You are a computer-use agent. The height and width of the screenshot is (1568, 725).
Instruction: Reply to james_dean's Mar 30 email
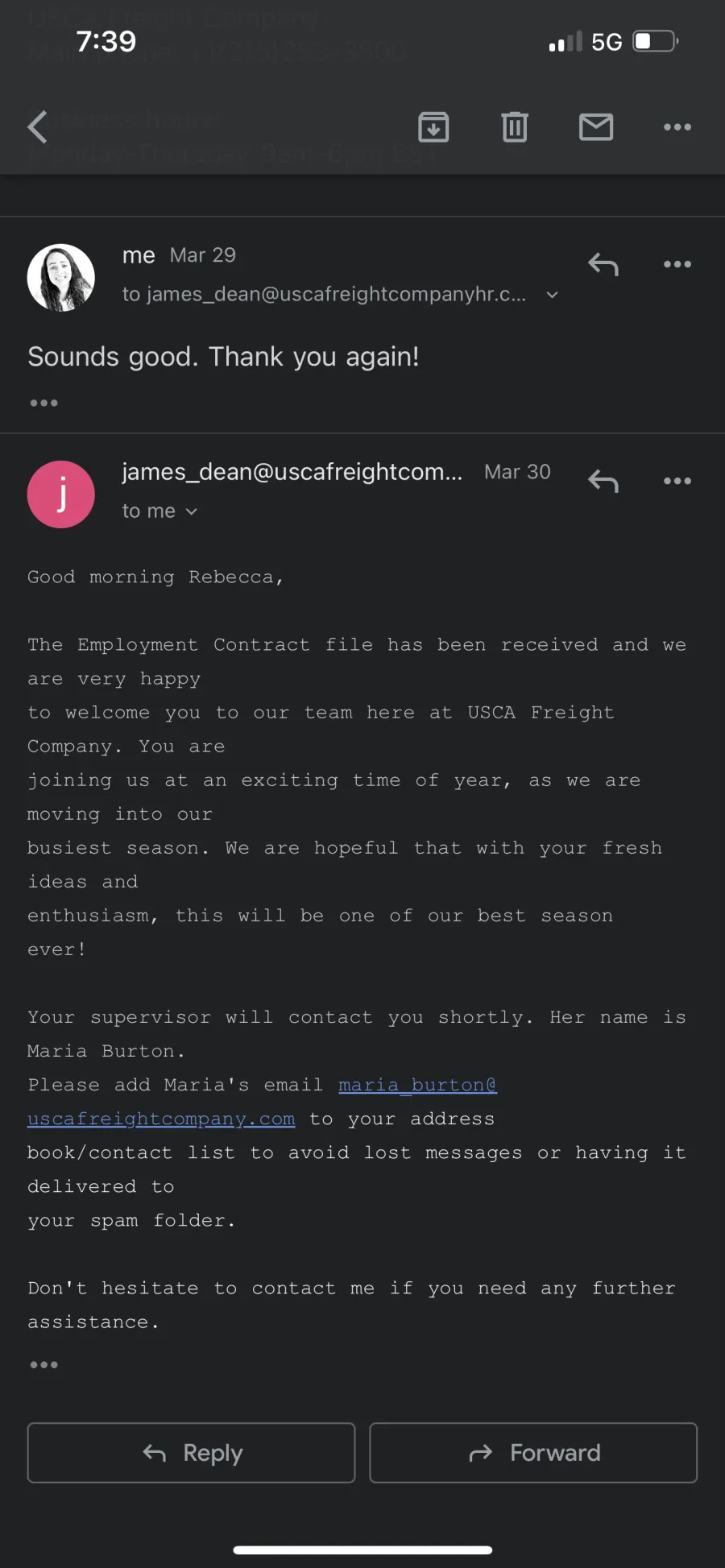pos(603,481)
